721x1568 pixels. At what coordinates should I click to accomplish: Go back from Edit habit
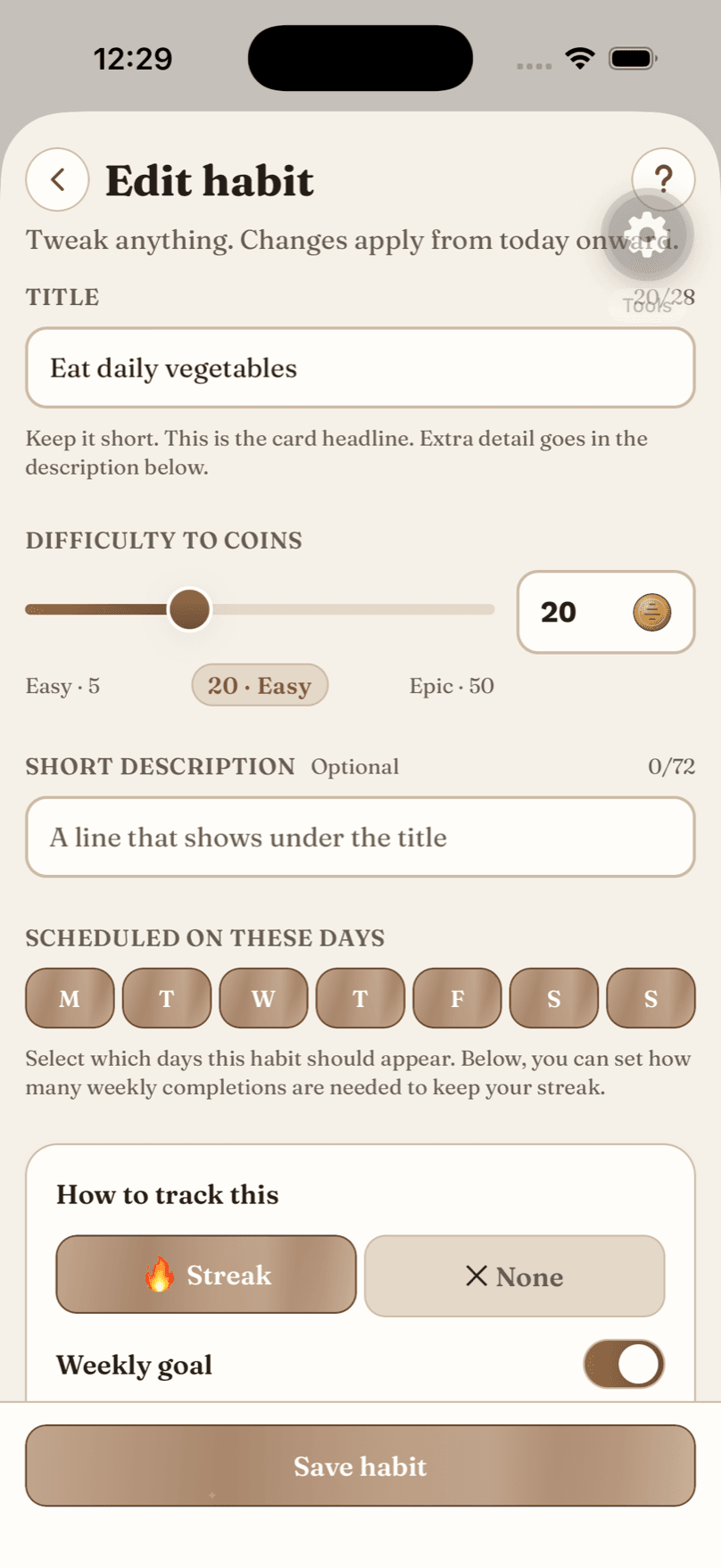pyautogui.click(x=57, y=179)
